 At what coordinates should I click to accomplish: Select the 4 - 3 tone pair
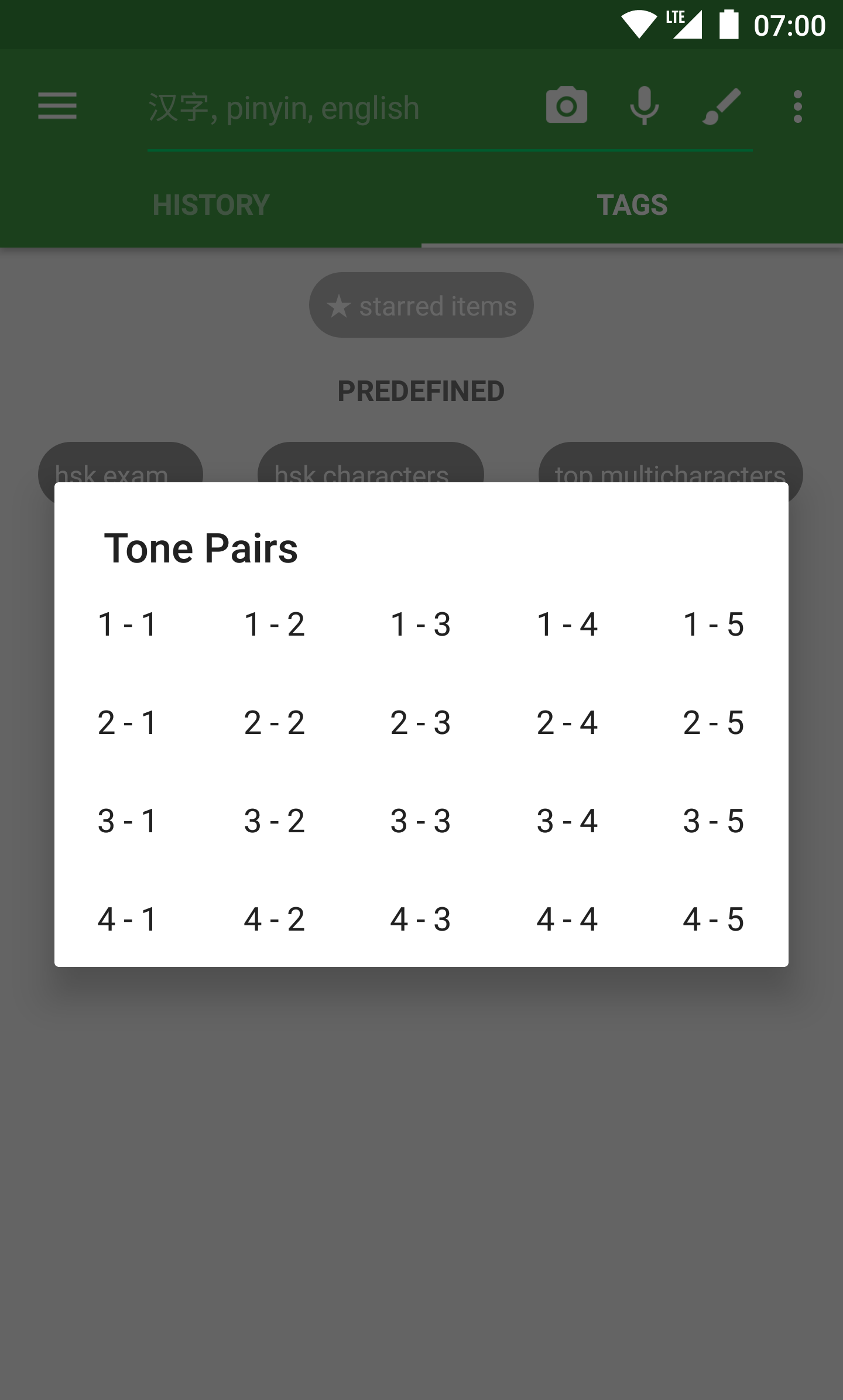click(x=420, y=919)
